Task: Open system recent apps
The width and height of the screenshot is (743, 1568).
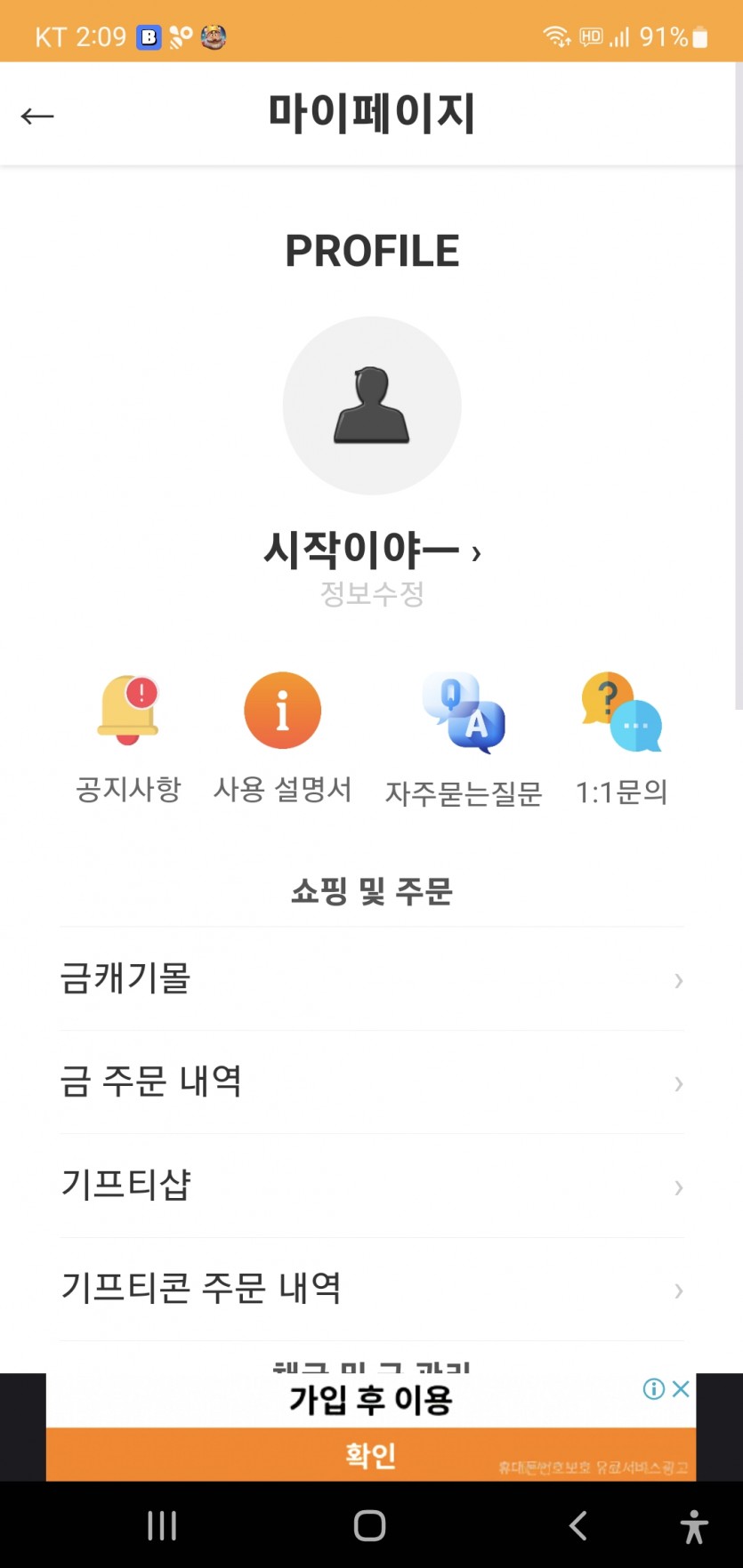Action: [x=162, y=1525]
